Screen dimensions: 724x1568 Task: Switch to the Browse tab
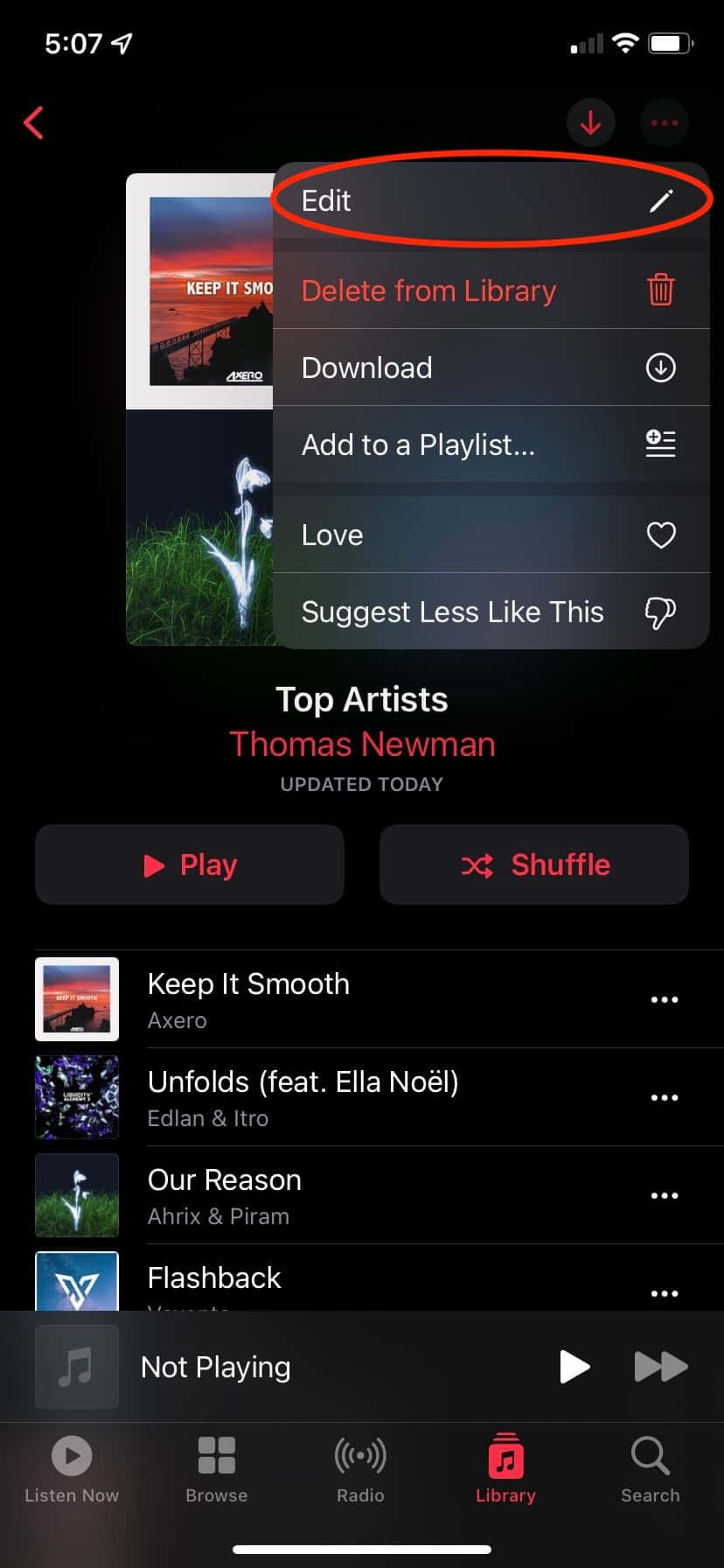[x=216, y=1470]
